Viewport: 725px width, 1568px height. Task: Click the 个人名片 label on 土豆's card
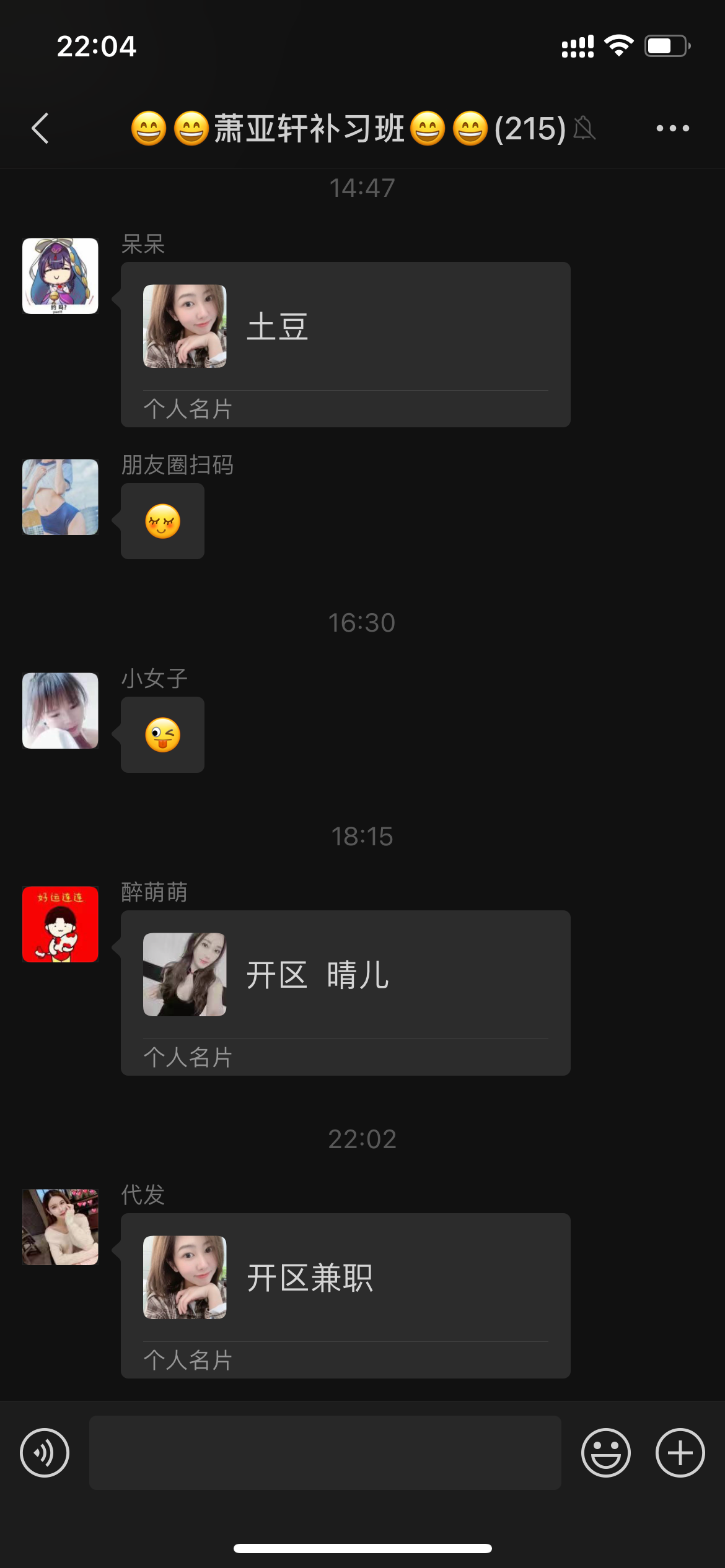point(188,409)
